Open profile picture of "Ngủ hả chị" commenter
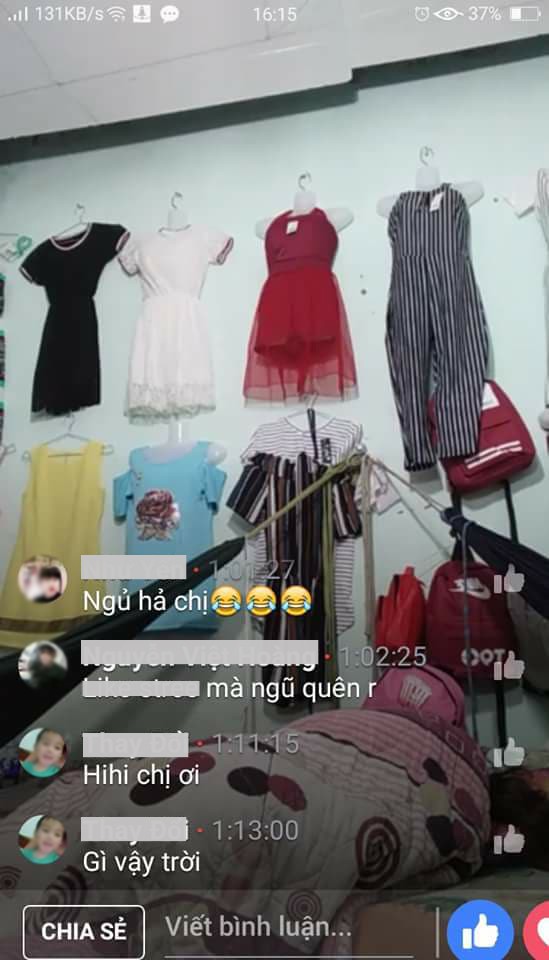The image size is (549, 960). 42,579
